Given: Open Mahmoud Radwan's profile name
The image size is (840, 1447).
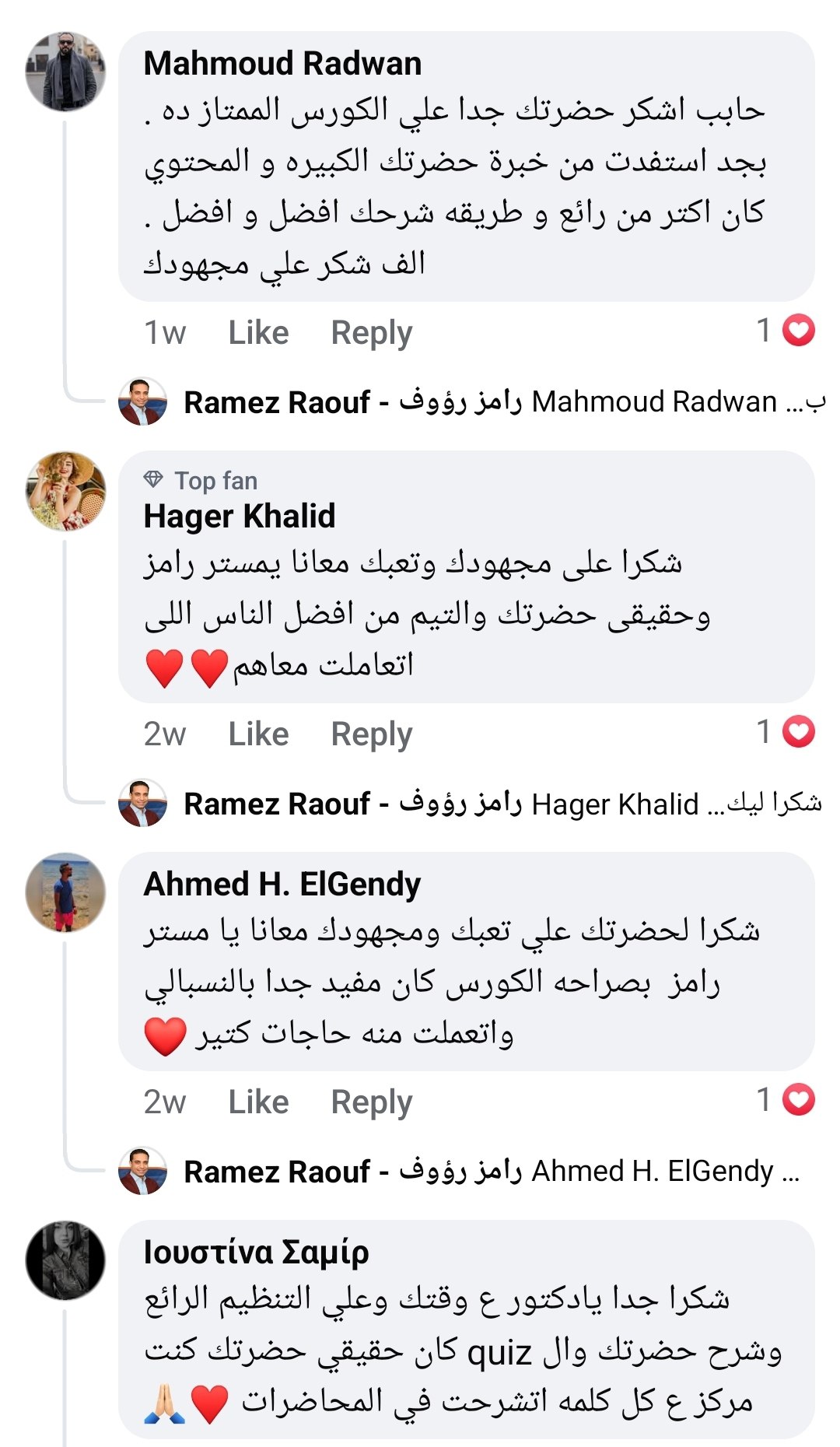Looking at the screenshot, I should tap(282, 64).
